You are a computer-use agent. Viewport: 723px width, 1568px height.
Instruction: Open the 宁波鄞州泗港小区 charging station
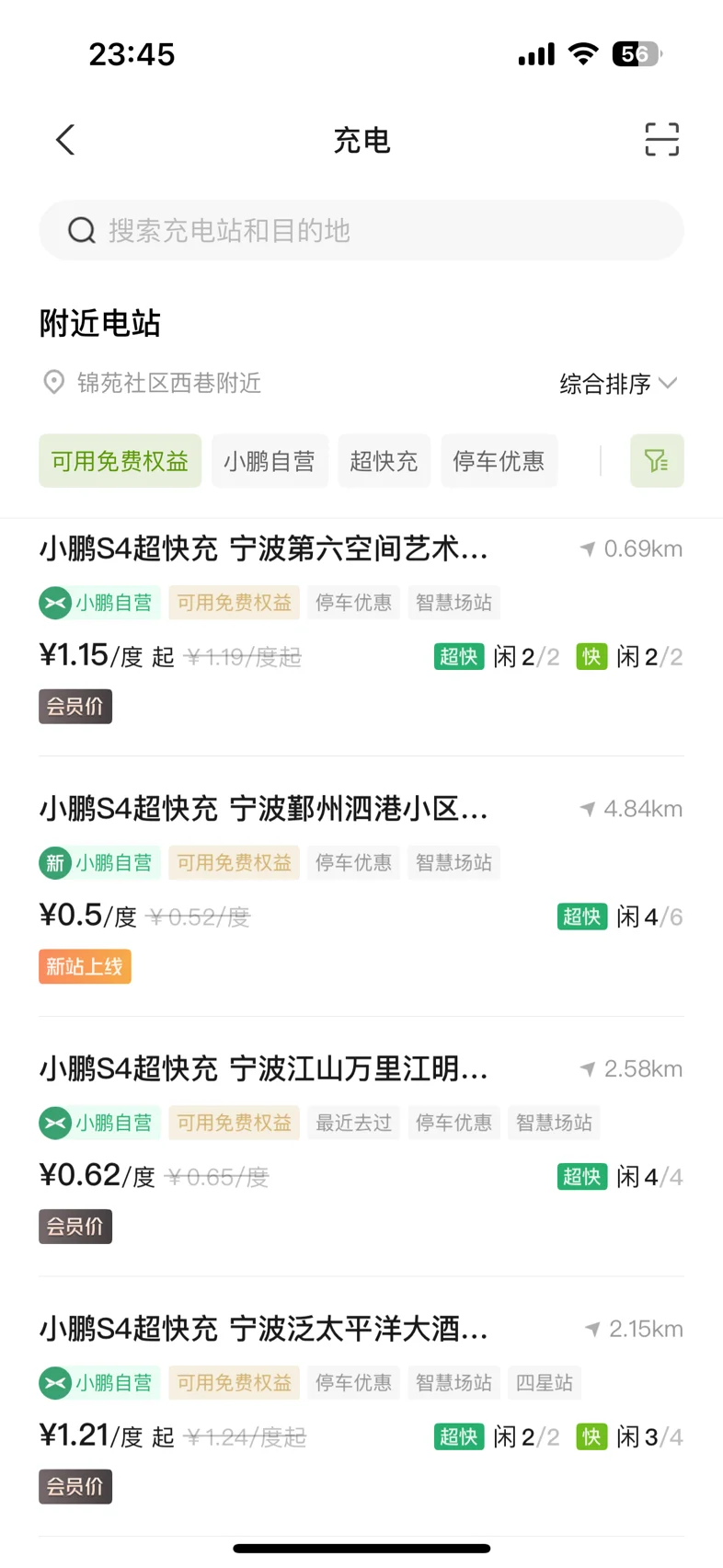(361, 886)
